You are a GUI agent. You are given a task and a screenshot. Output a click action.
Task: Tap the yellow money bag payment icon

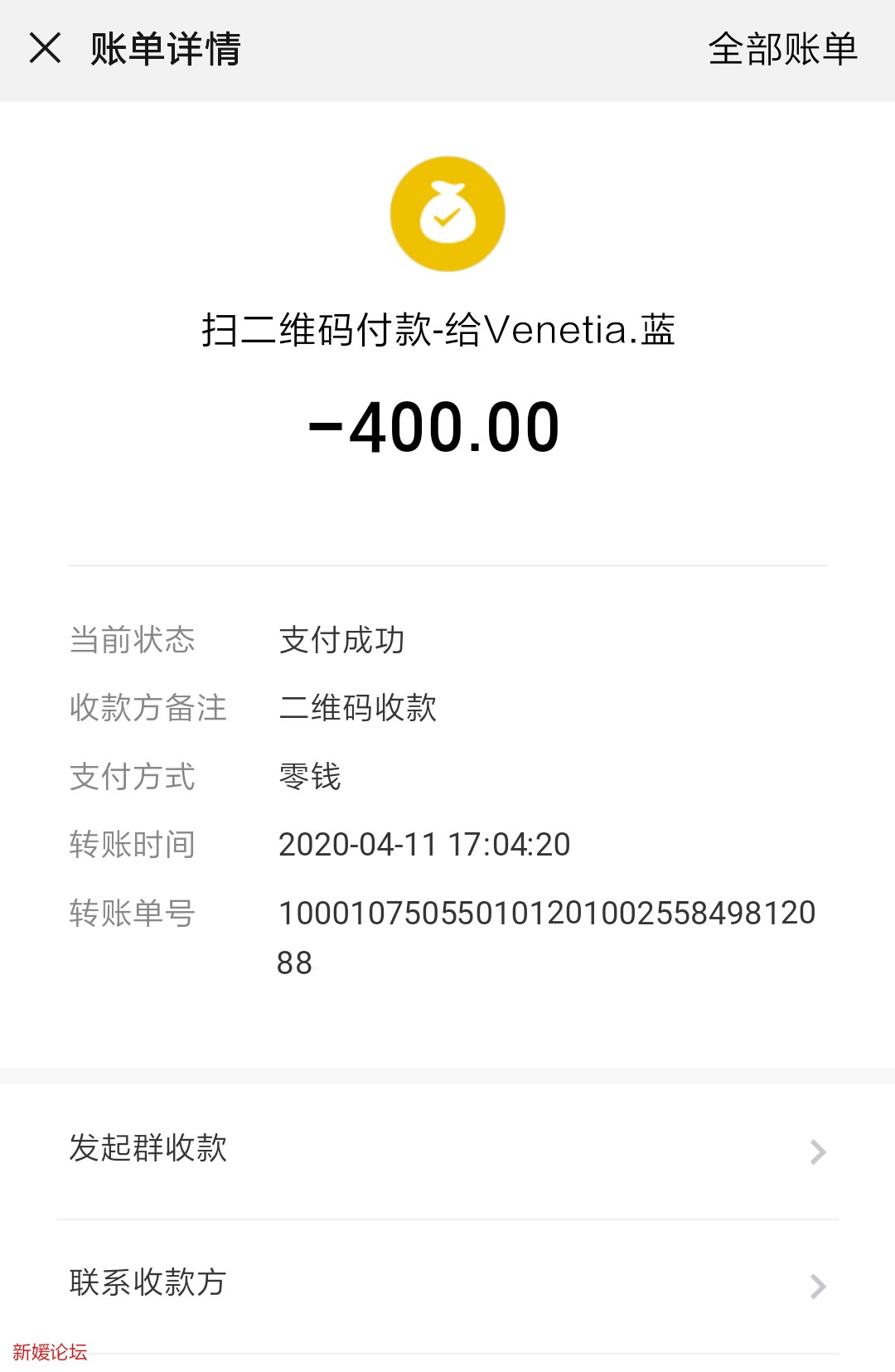(447, 213)
